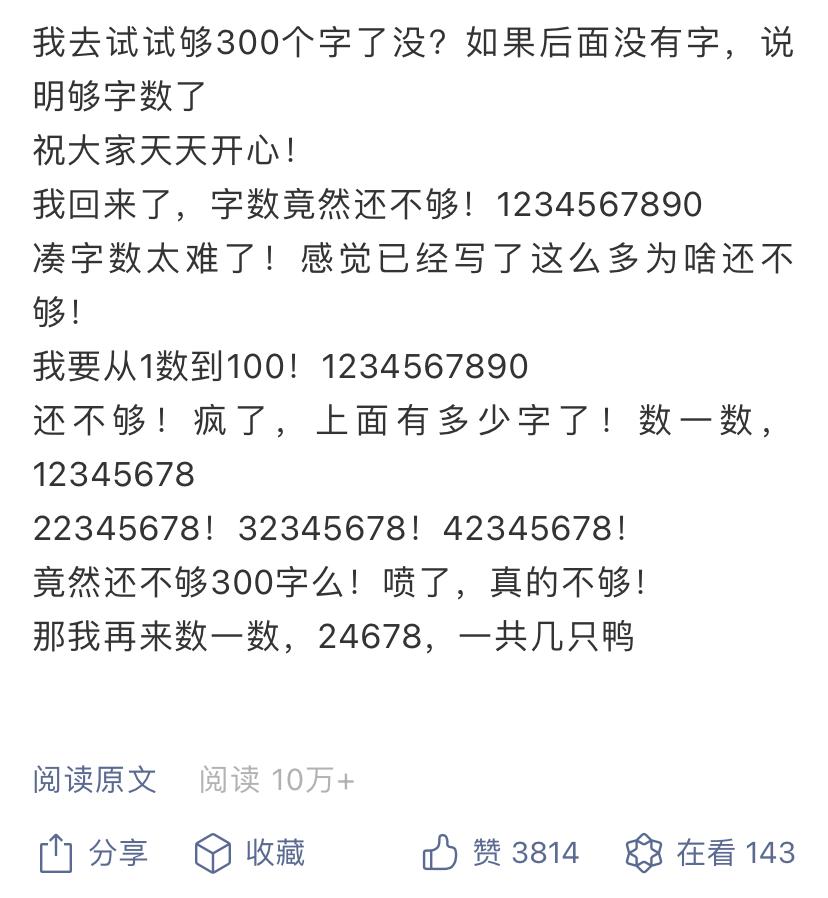Tap the 分享 share arrow icon

click(56, 853)
